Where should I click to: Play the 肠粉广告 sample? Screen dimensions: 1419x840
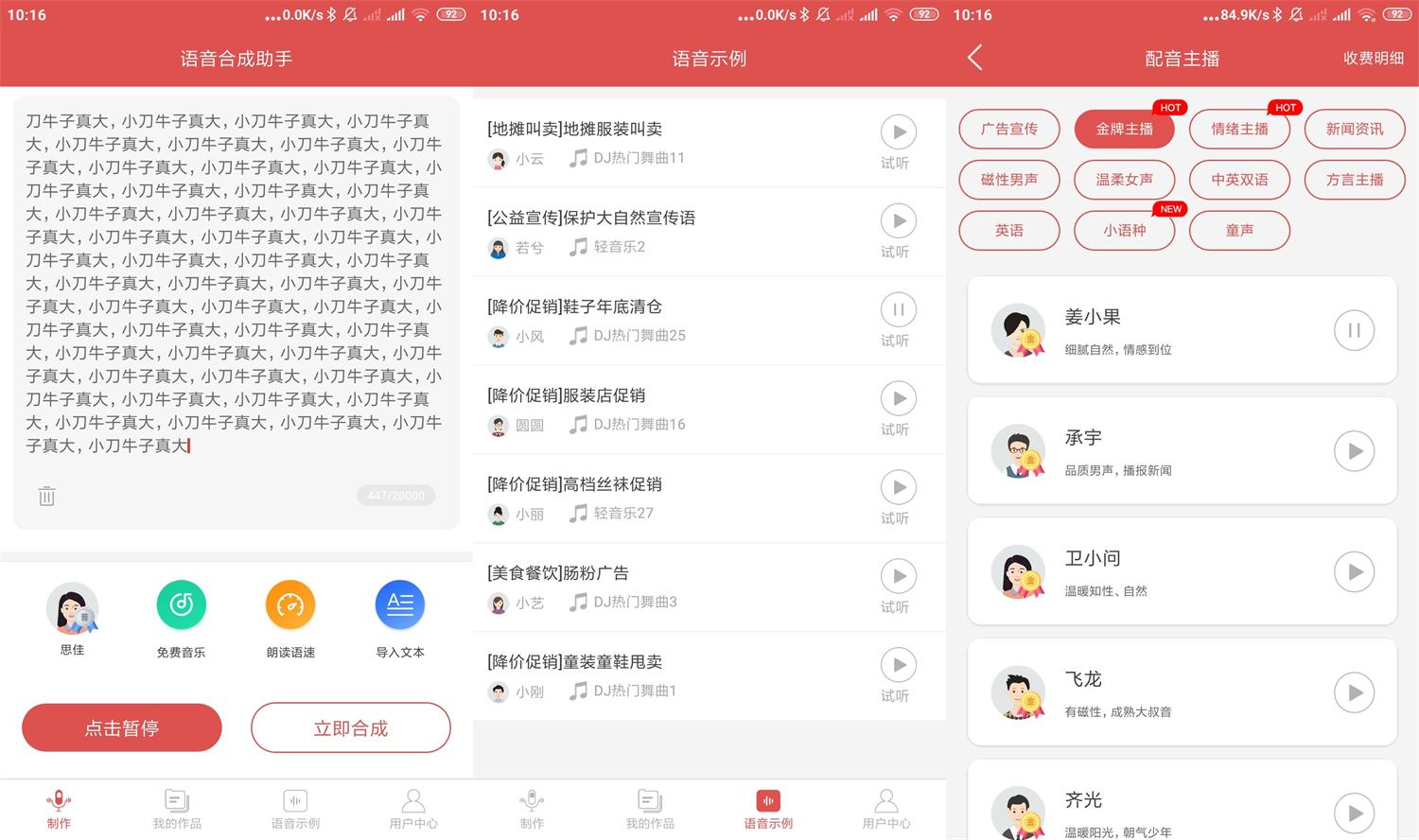coord(898,577)
